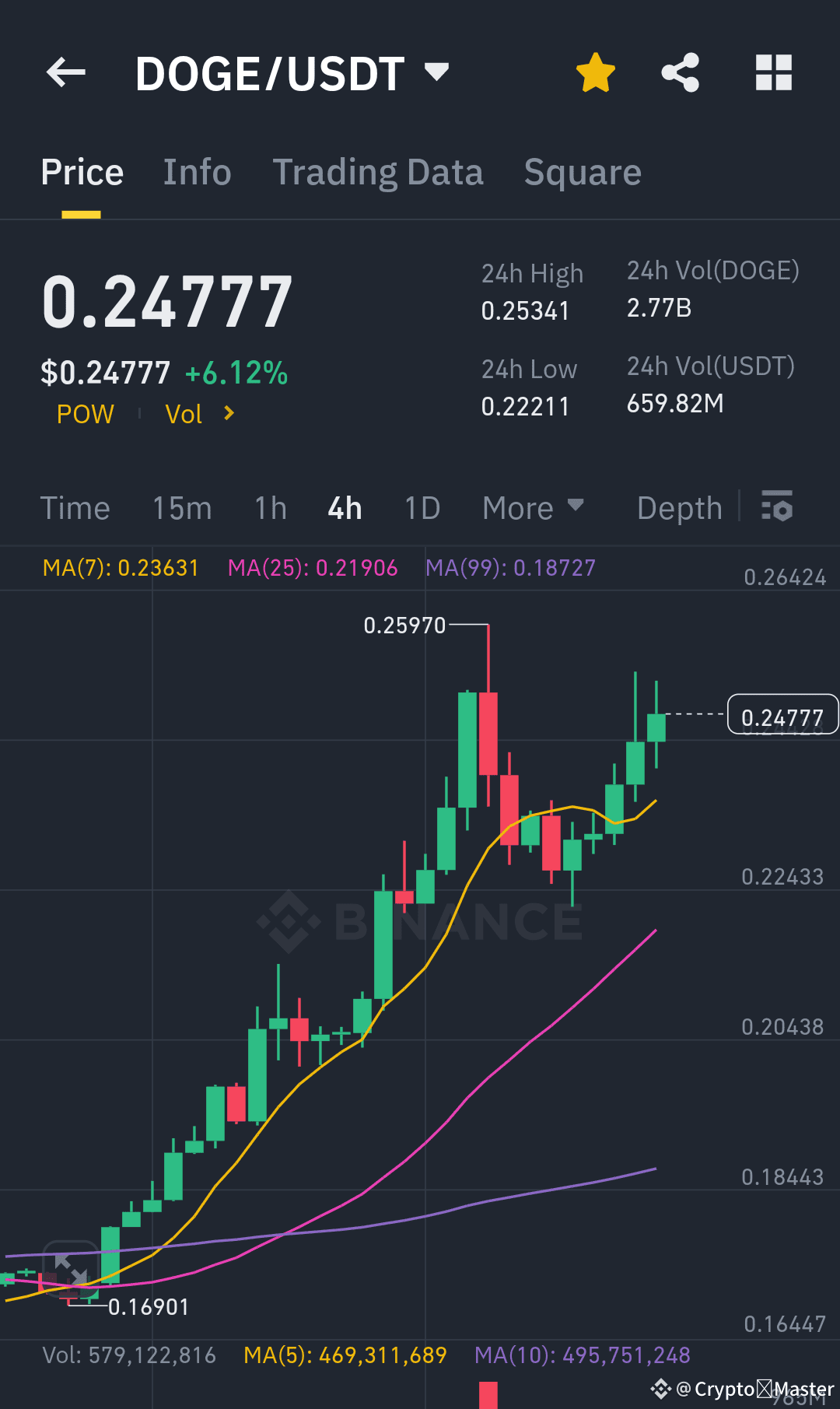The width and height of the screenshot is (840, 1409).
Task: Switch the chart to the 1h interval
Action: [x=269, y=507]
